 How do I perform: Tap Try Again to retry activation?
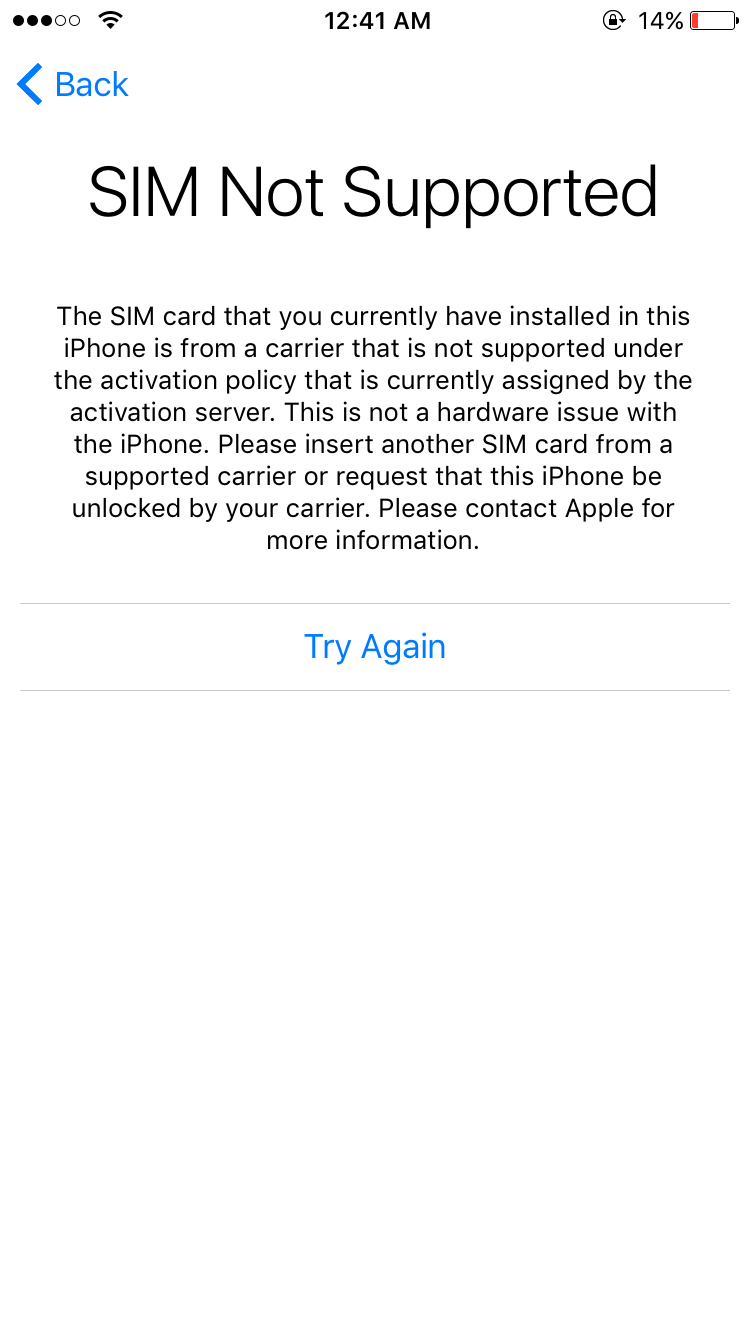coord(375,647)
